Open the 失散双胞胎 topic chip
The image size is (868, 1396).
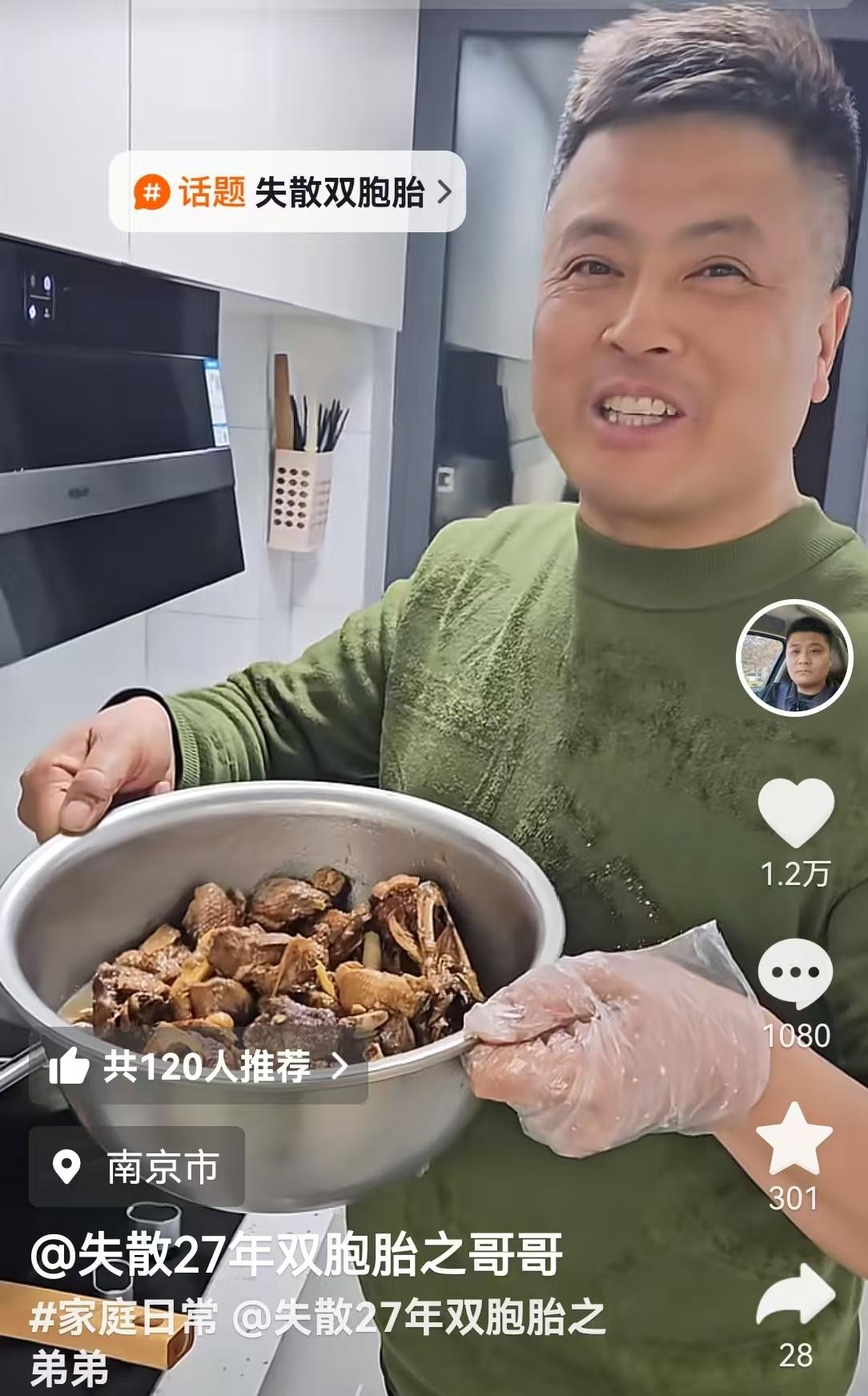click(x=287, y=192)
